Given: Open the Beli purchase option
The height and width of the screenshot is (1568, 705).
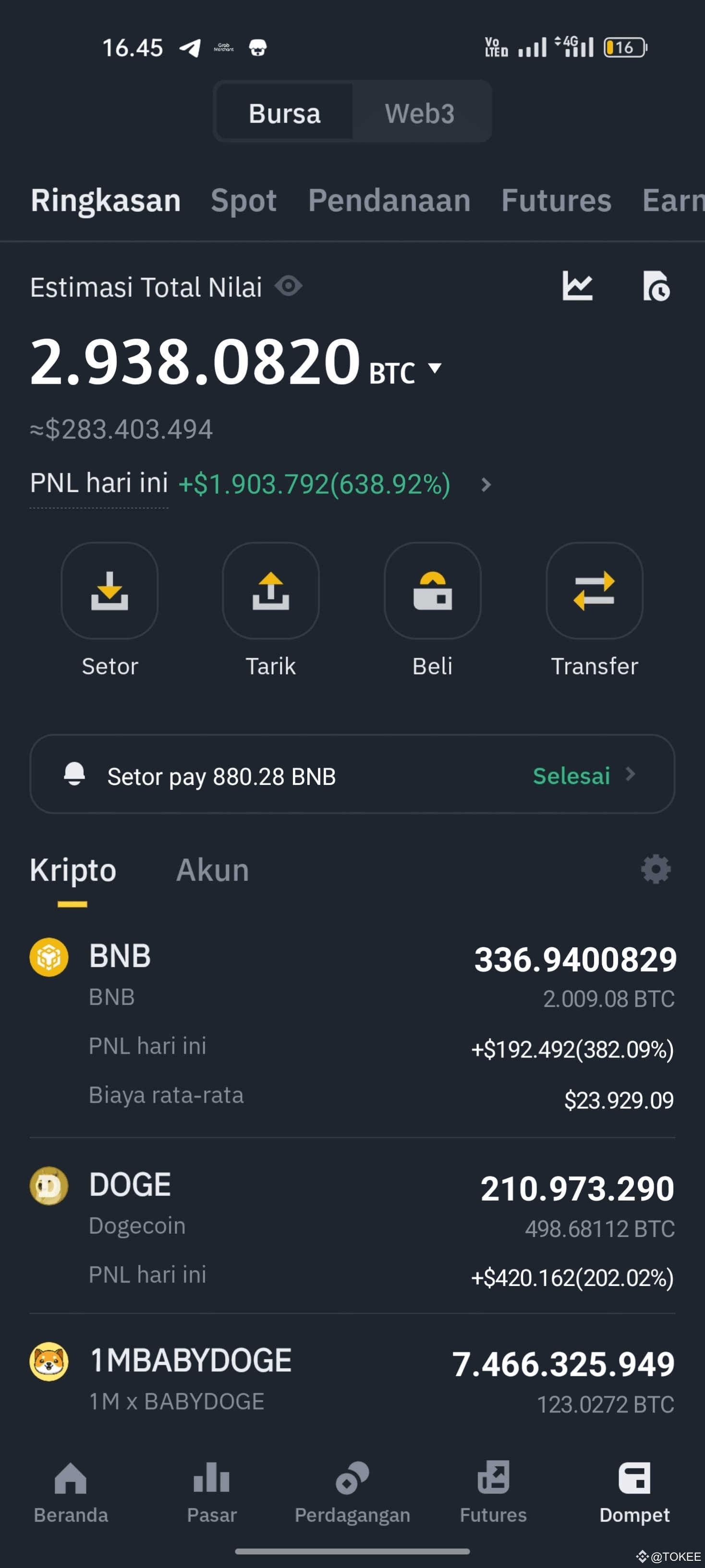Looking at the screenshot, I should (433, 591).
